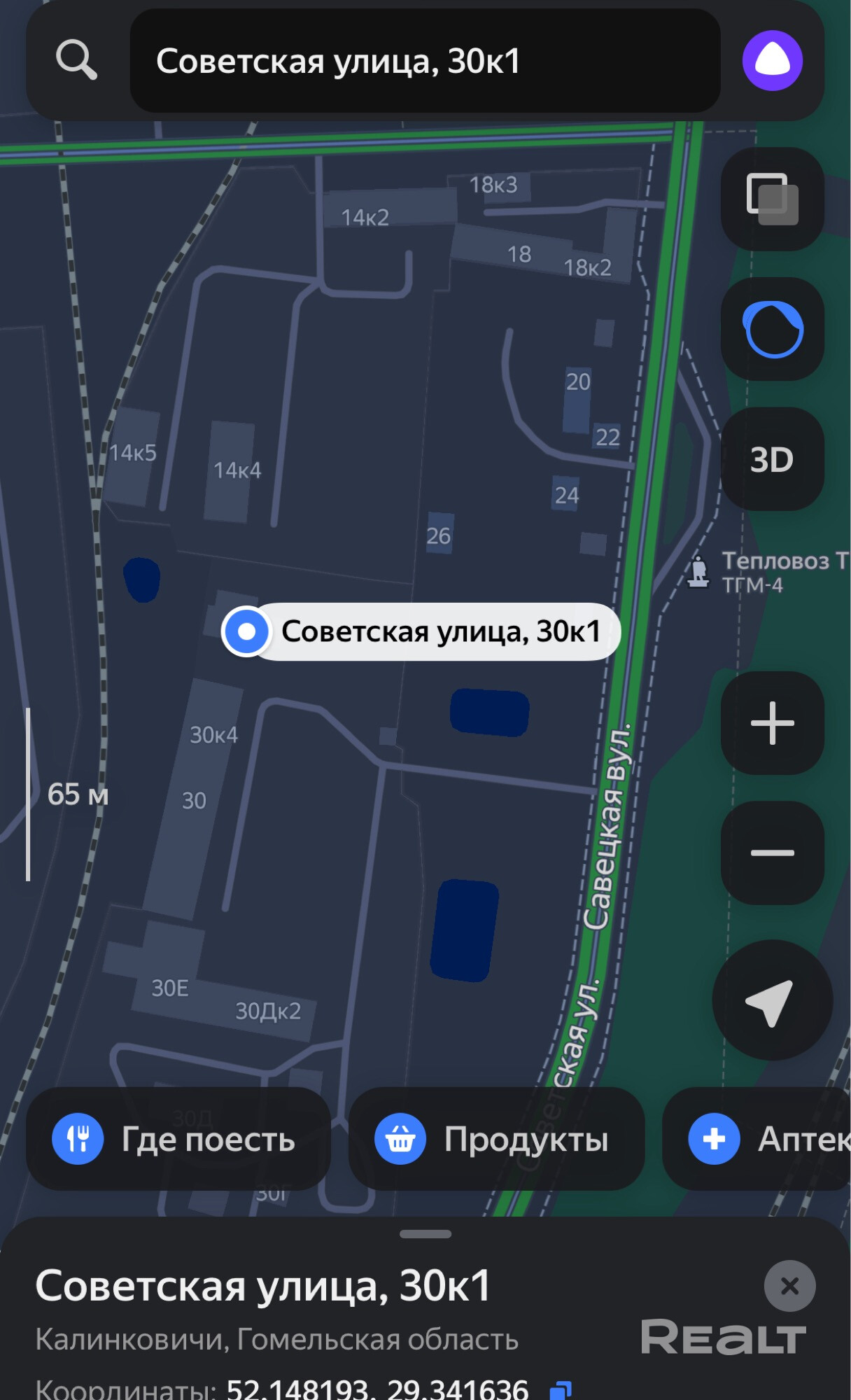
Task: Center the map on my location
Action: (x=772, y=1001)
